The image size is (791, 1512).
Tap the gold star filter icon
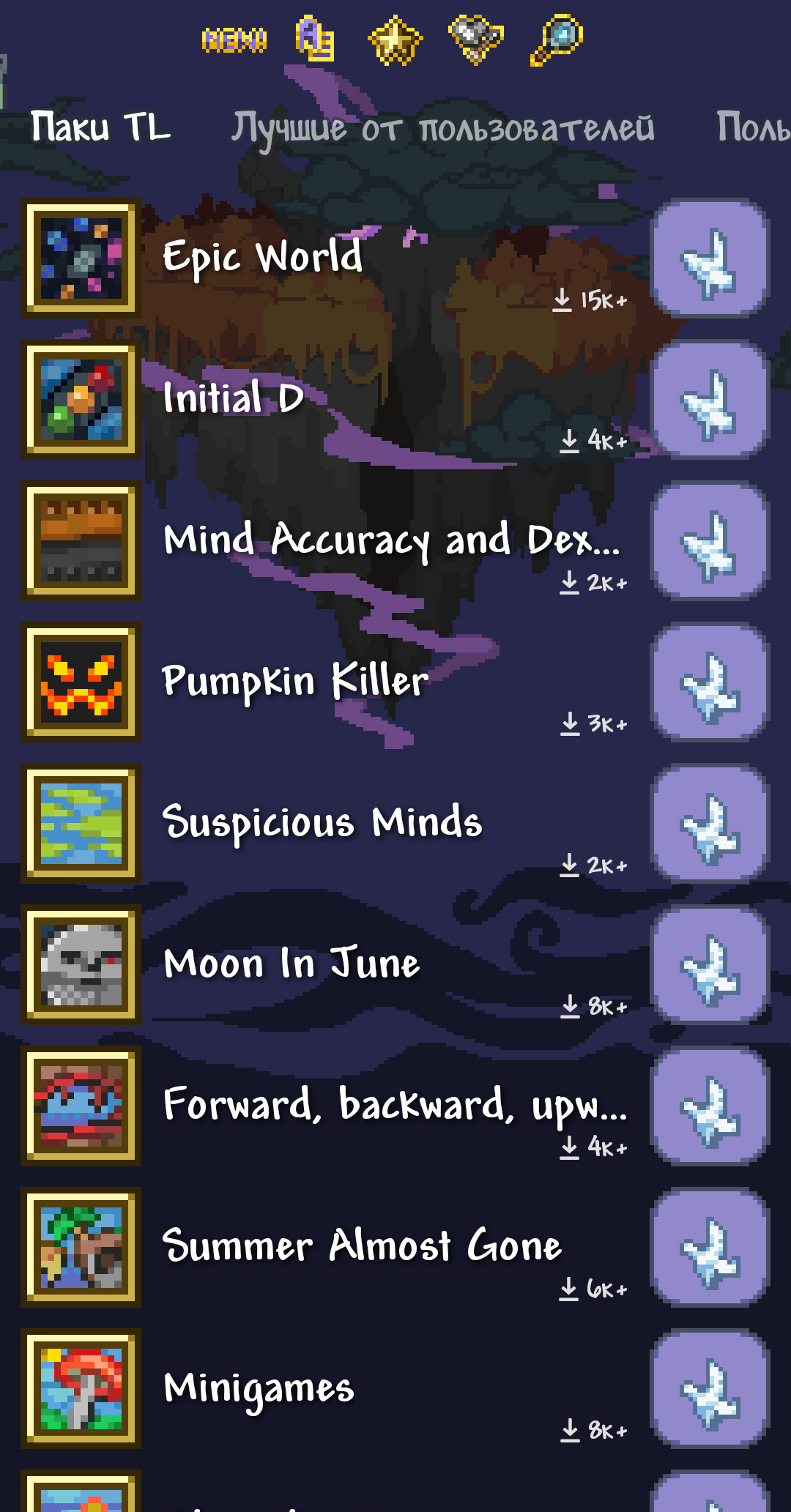395,40
